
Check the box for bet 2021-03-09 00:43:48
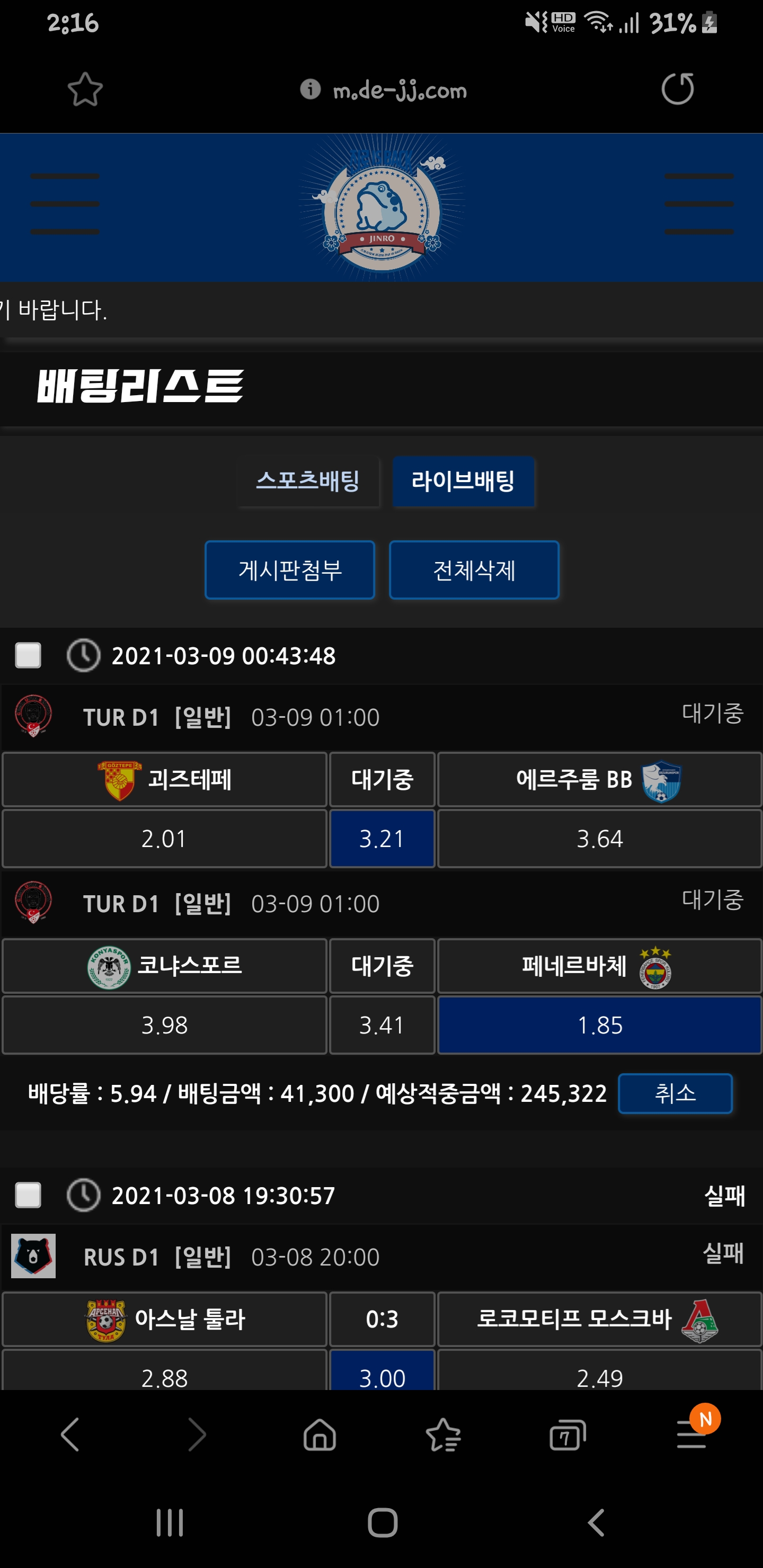click(28, 656)
